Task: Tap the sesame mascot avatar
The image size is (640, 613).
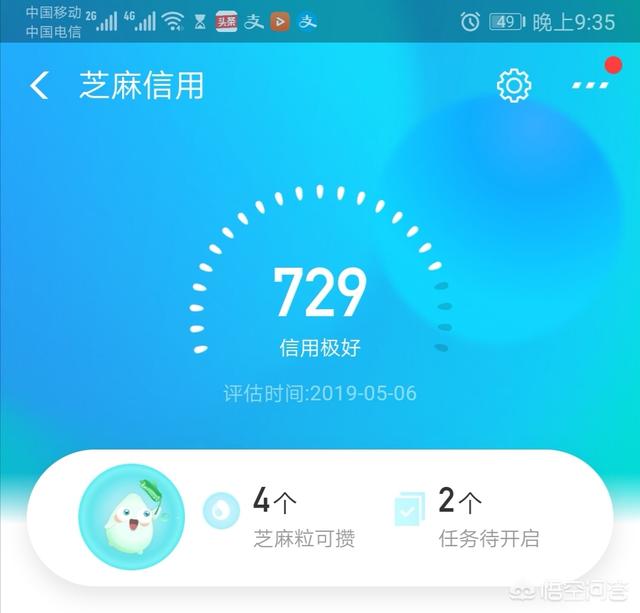Action: (131, 517)
